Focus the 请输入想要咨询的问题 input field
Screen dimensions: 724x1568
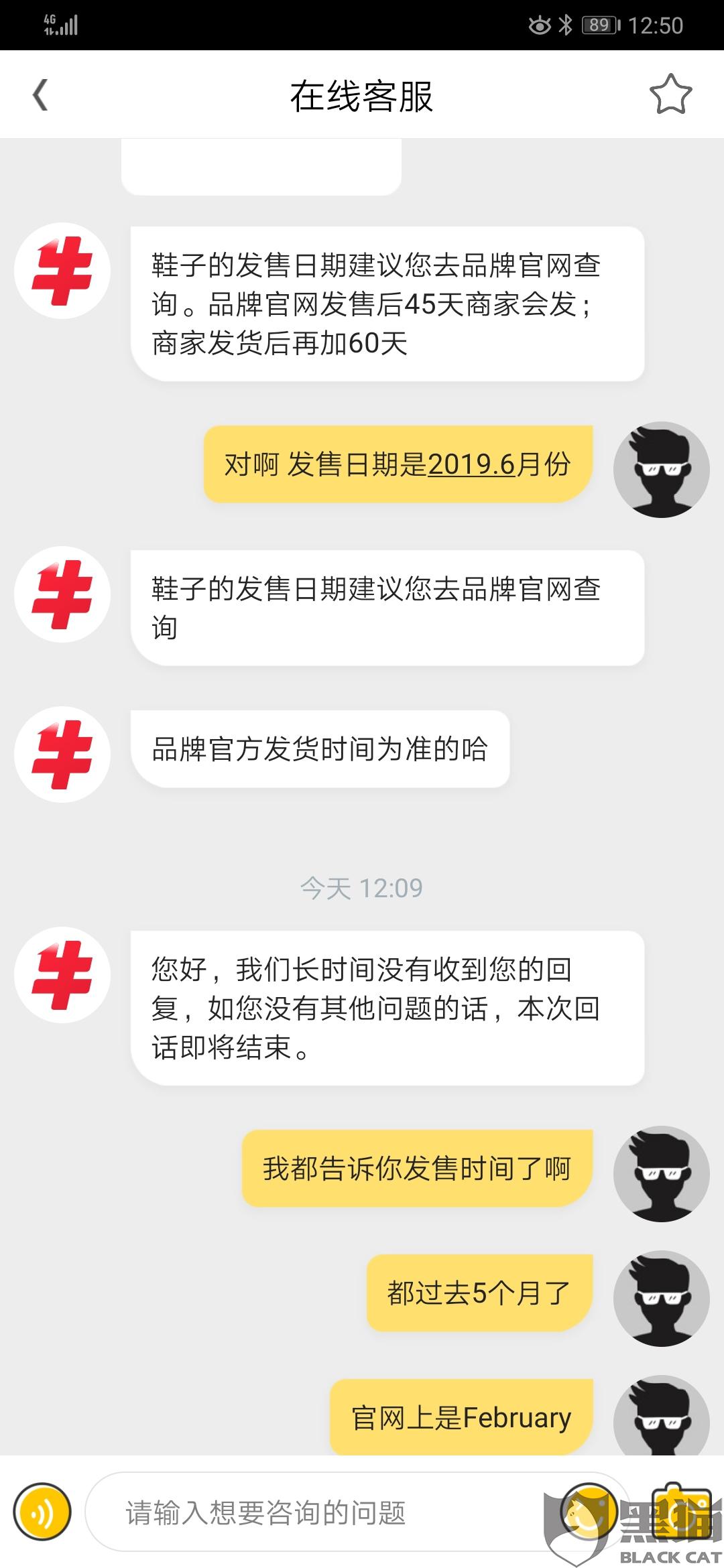(315, 1512)
